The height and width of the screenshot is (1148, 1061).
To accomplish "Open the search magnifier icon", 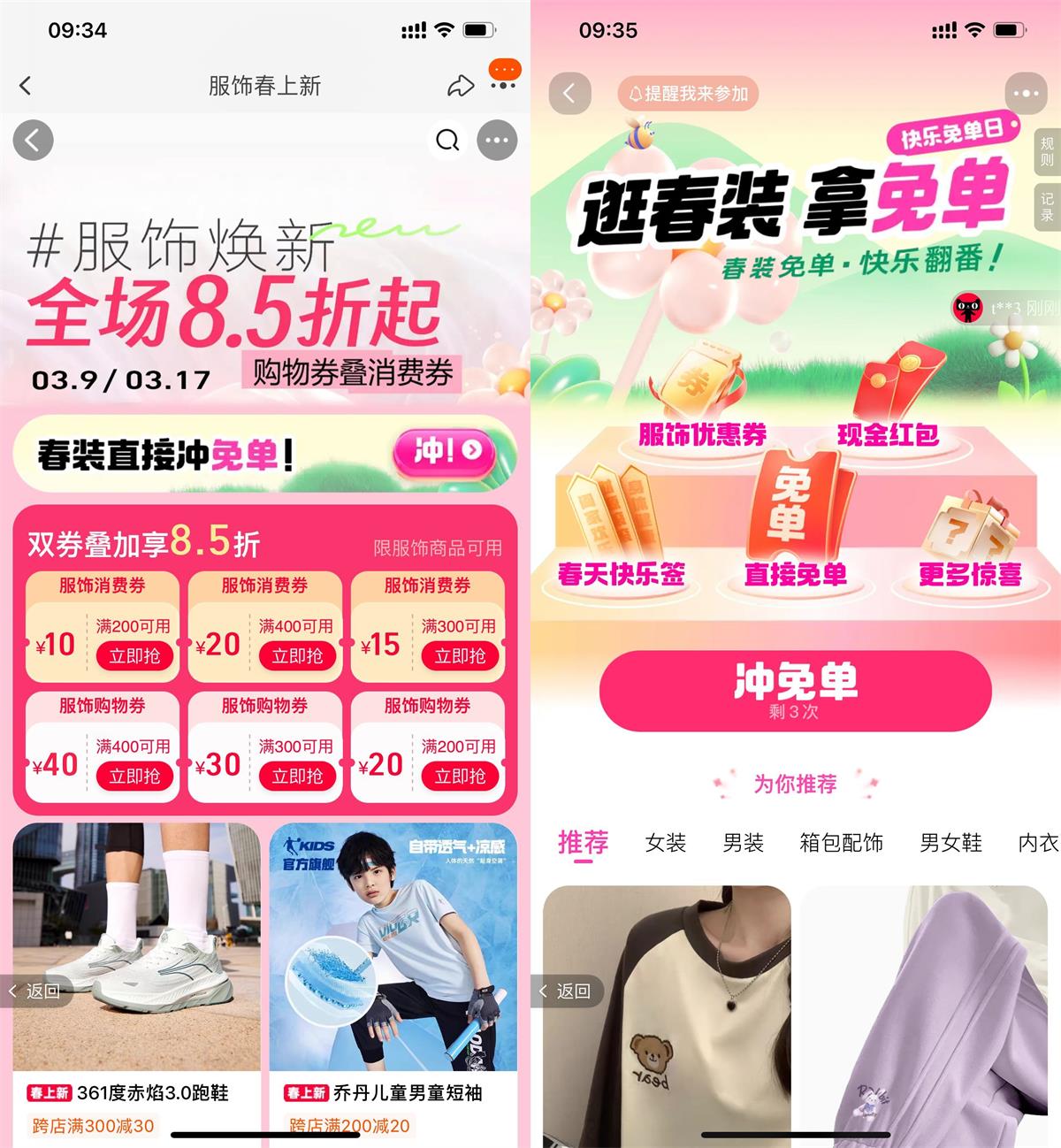I will (447, 140).
